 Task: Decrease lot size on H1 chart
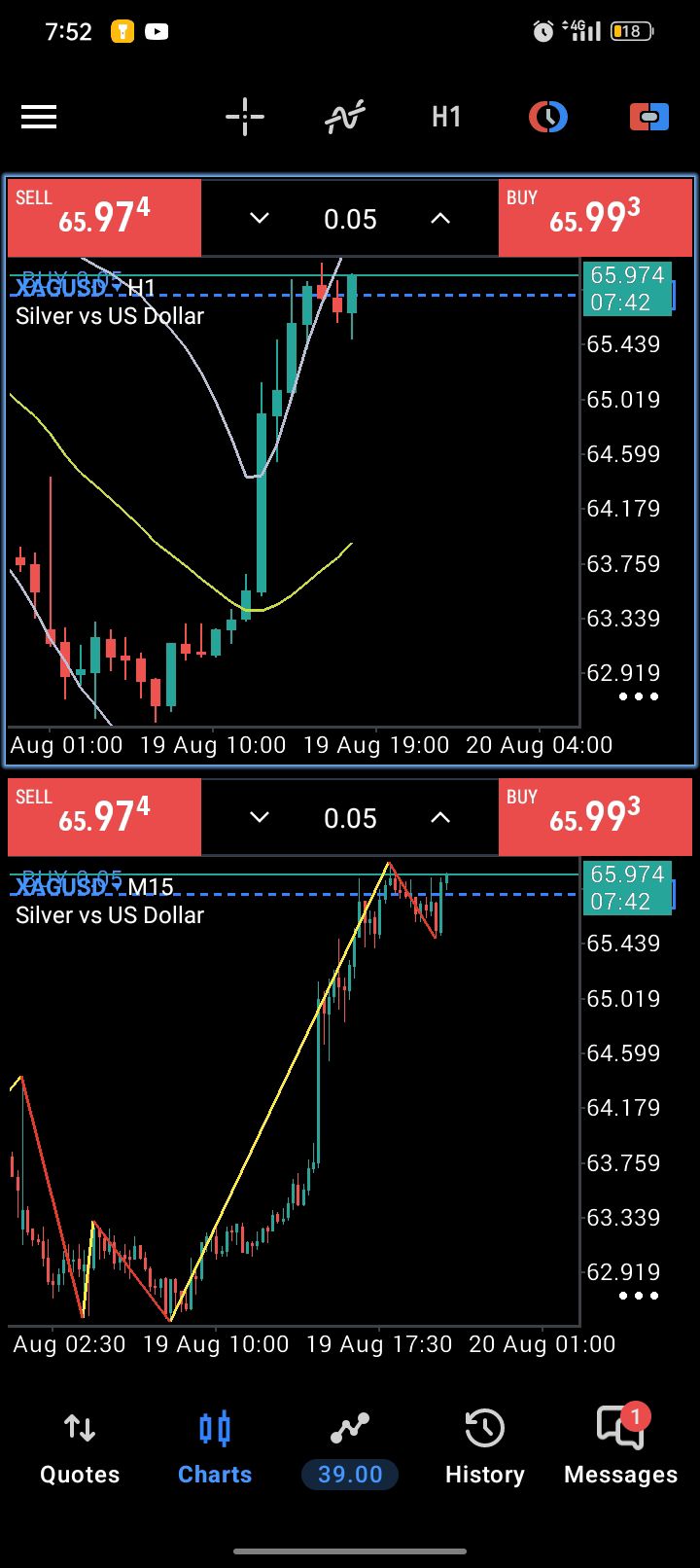point(260,219)
